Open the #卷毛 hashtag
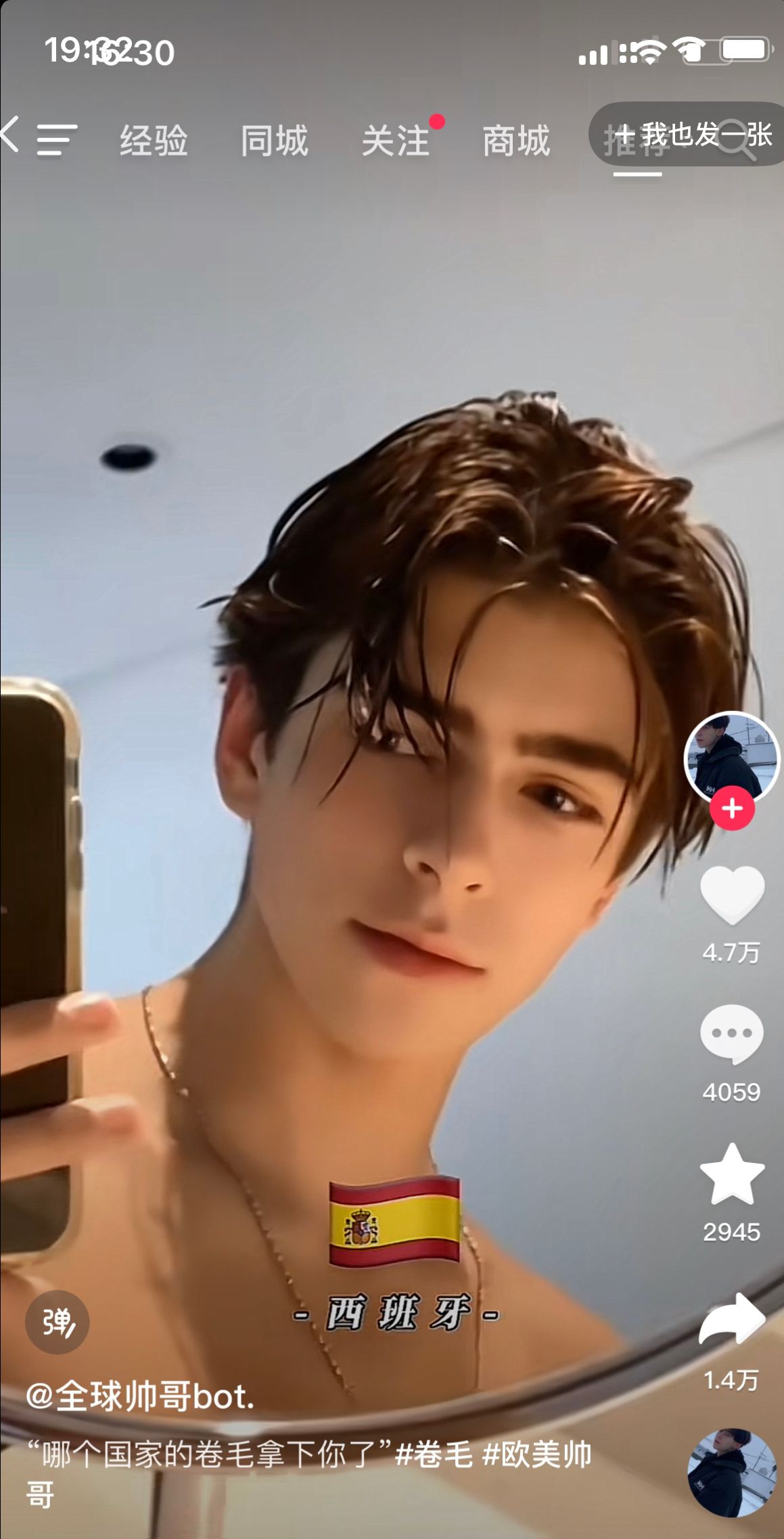Image resolution: width=784 pixels, height=1539 pixels. tap(434, 1454)
